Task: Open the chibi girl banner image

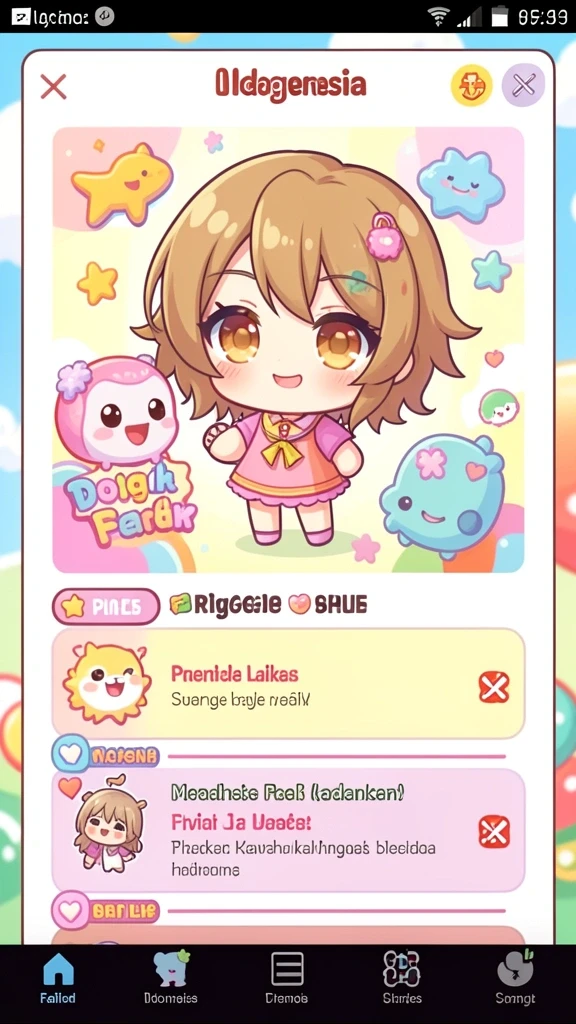Action: click(x=288, y=350)
